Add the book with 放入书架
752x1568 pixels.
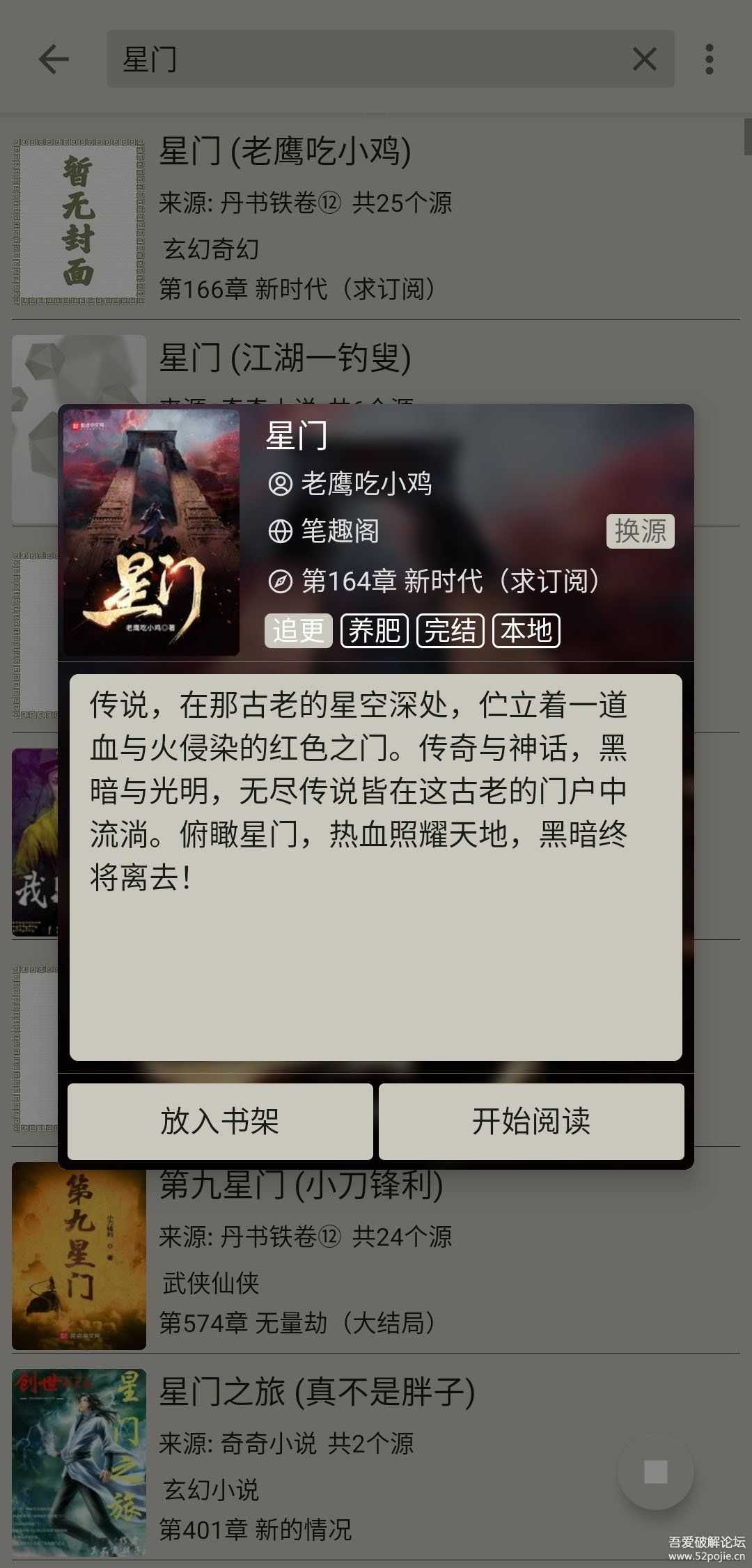coord(220,1121)
